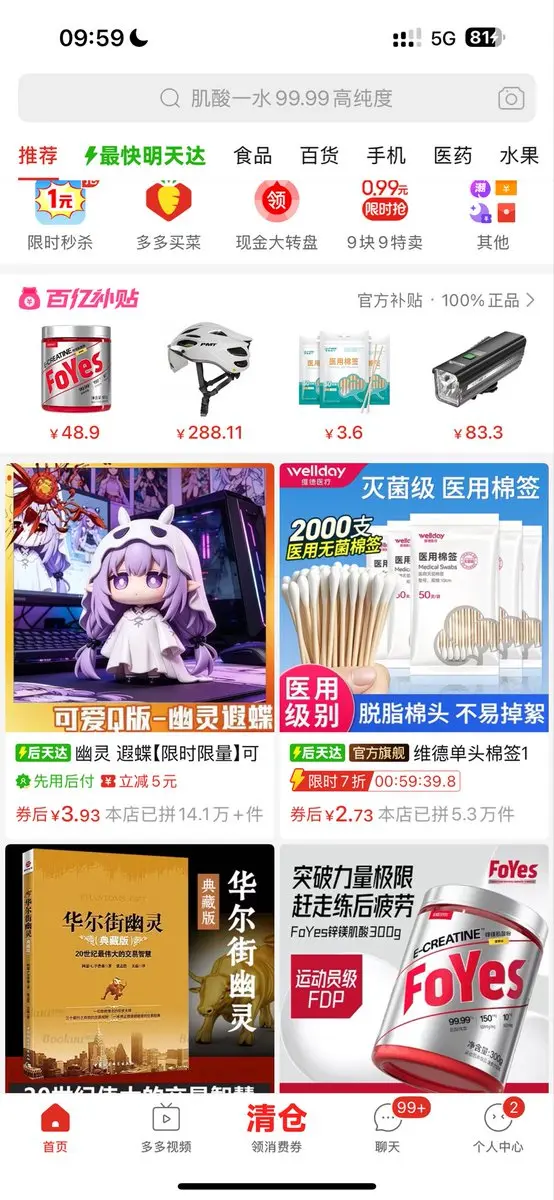Open the camera search icon

coord(511,98)
